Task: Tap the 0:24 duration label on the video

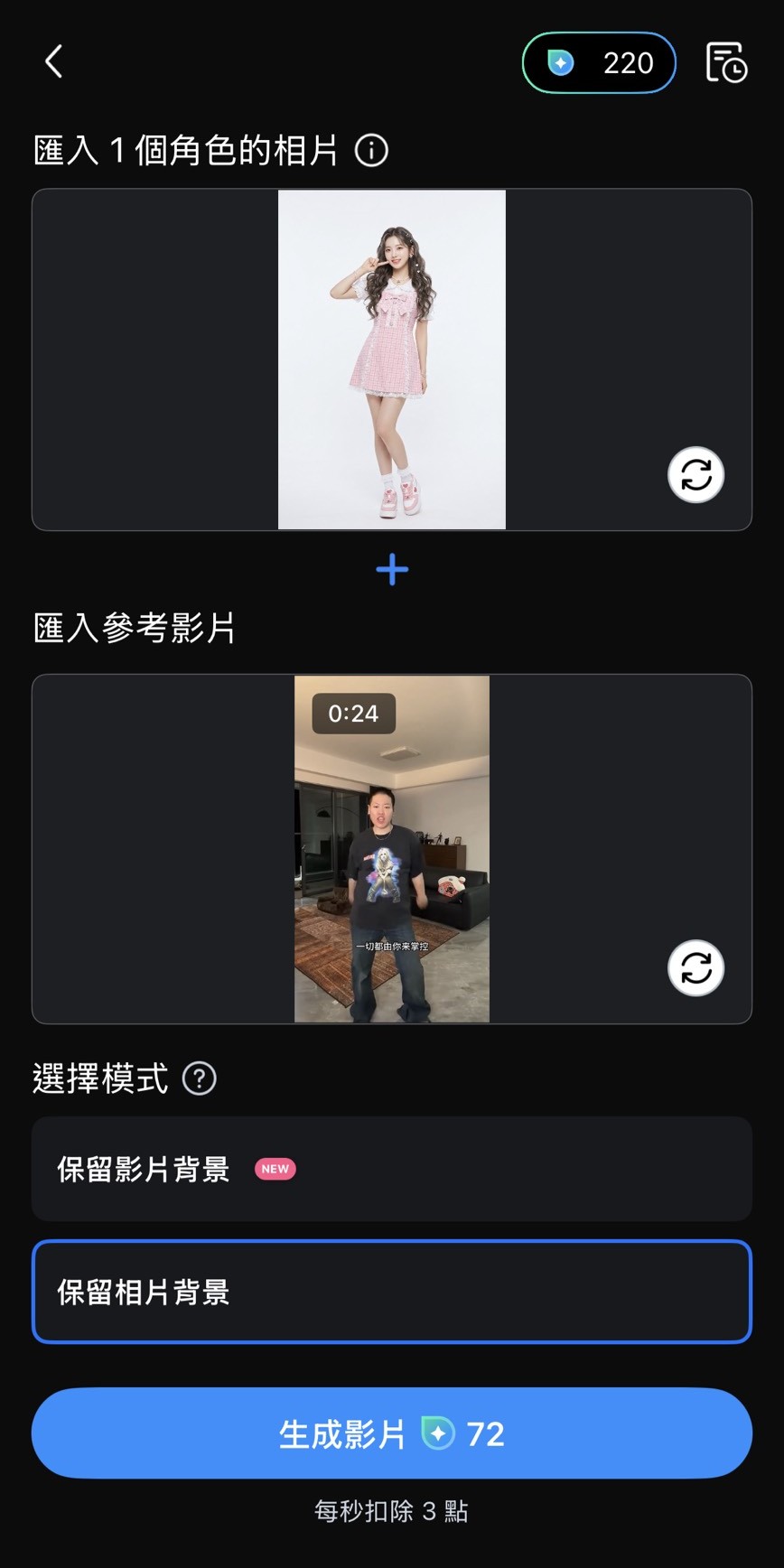Action: [353, 713]
